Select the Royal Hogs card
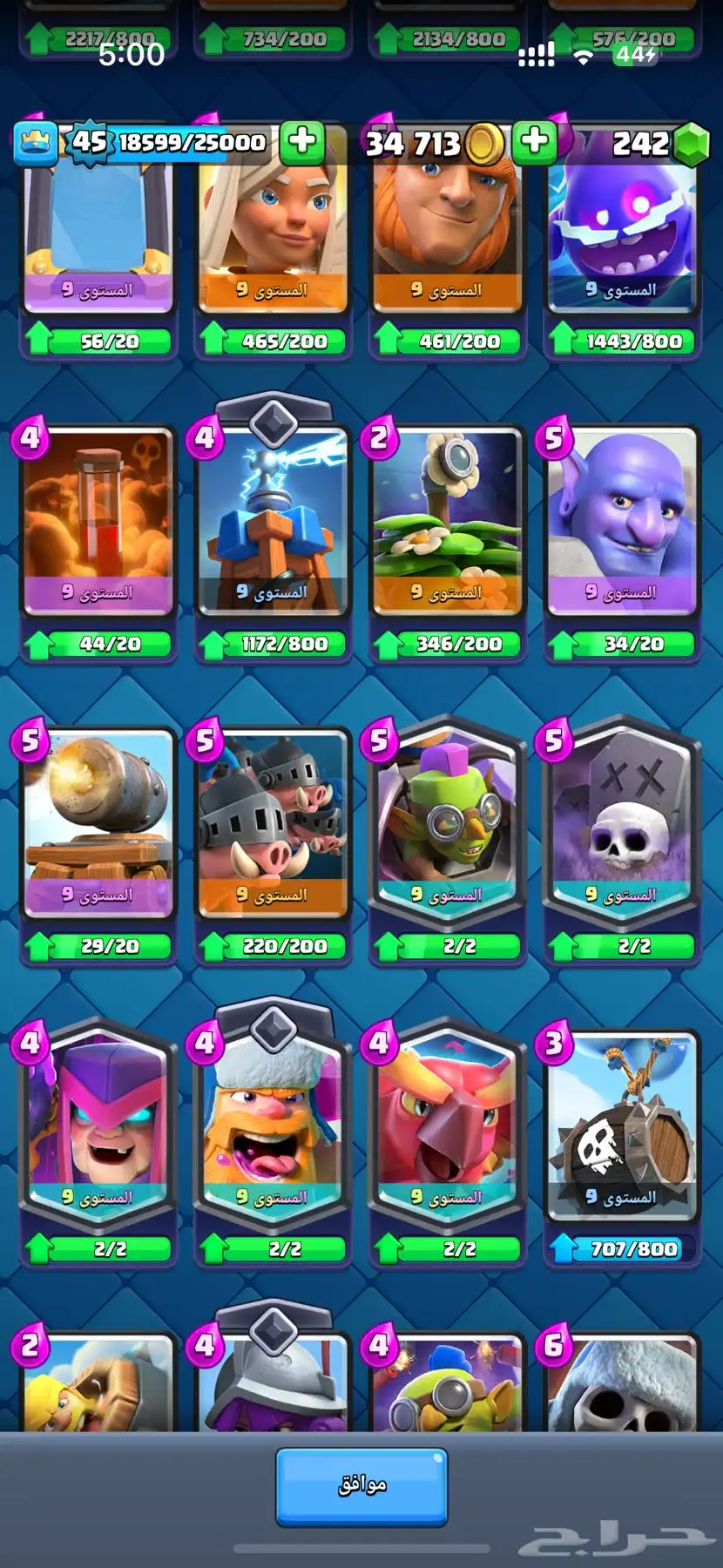The image size is (723, 1568). tap(274, 824)
